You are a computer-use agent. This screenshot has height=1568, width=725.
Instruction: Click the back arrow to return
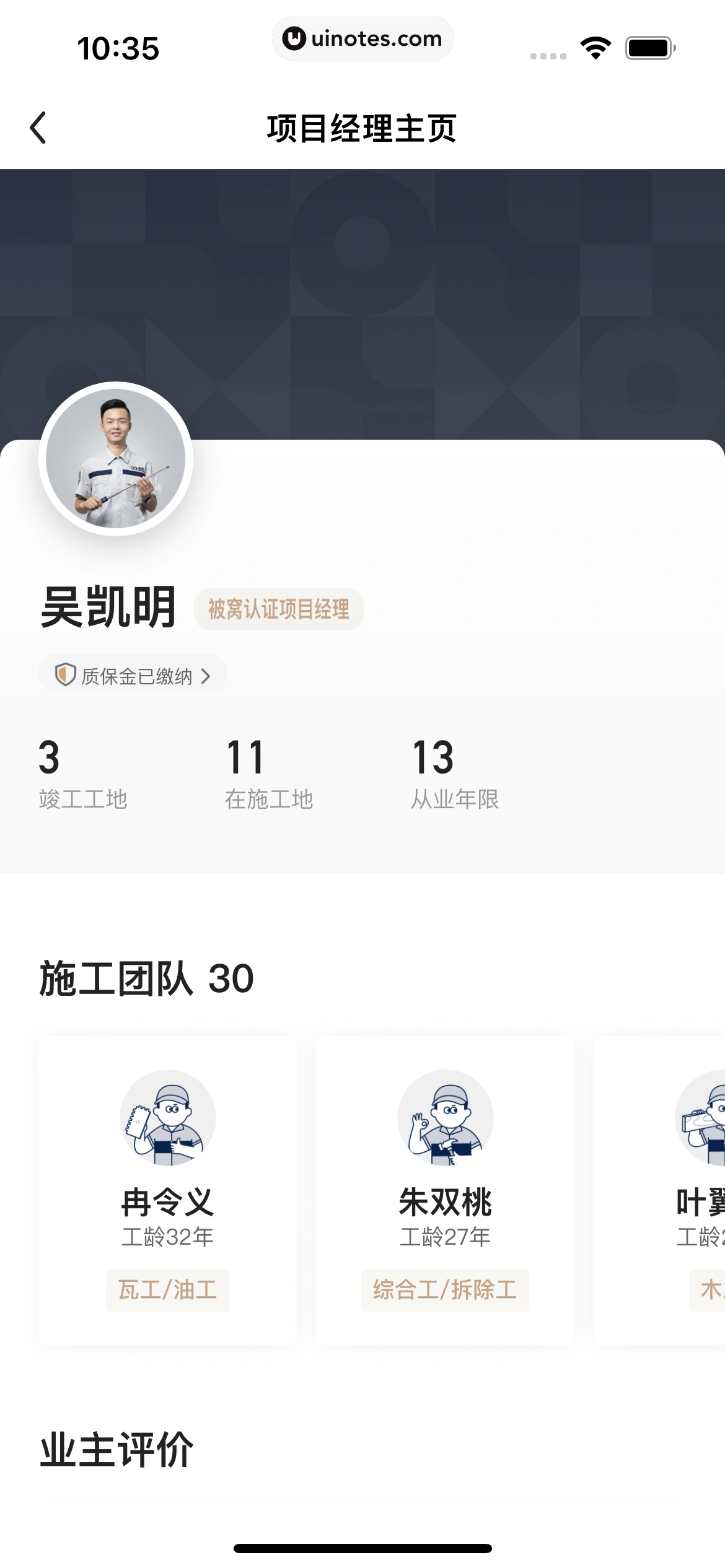(38, 128)
